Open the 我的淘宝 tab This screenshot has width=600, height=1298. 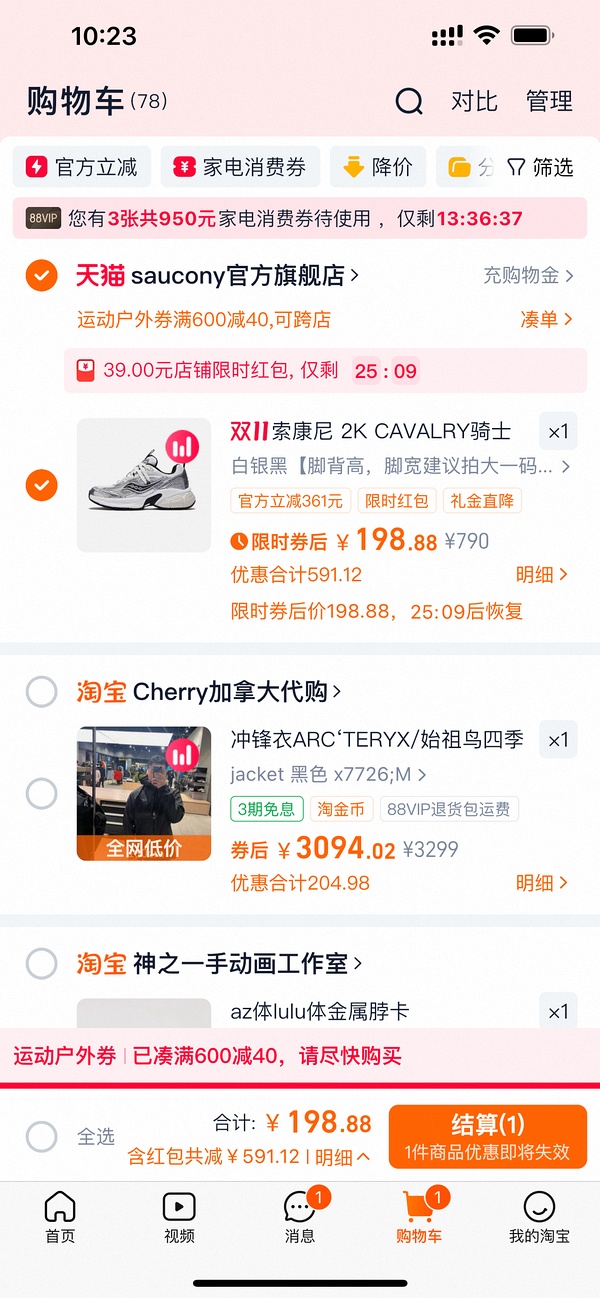[x=539, y=1216]
